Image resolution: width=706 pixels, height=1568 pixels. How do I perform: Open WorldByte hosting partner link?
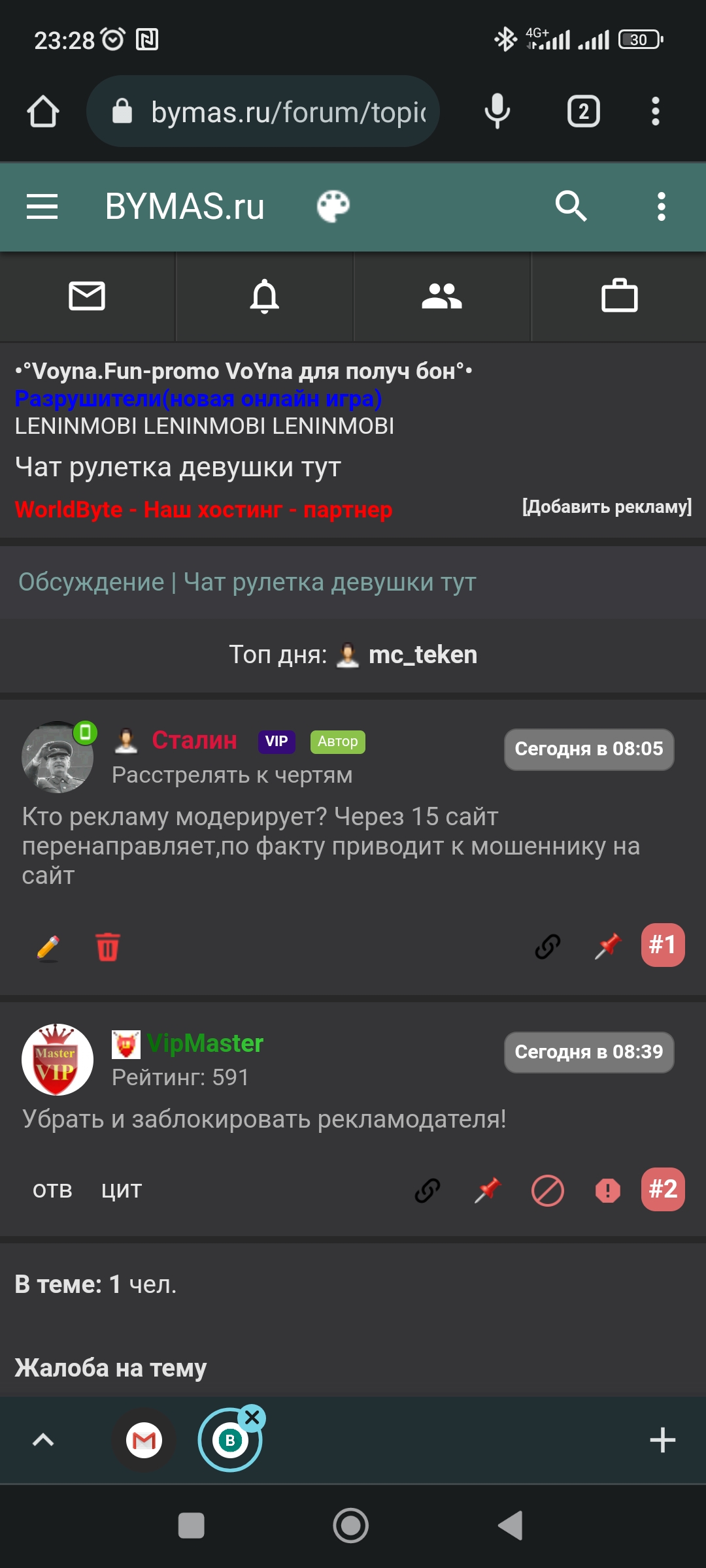[203, 509]
